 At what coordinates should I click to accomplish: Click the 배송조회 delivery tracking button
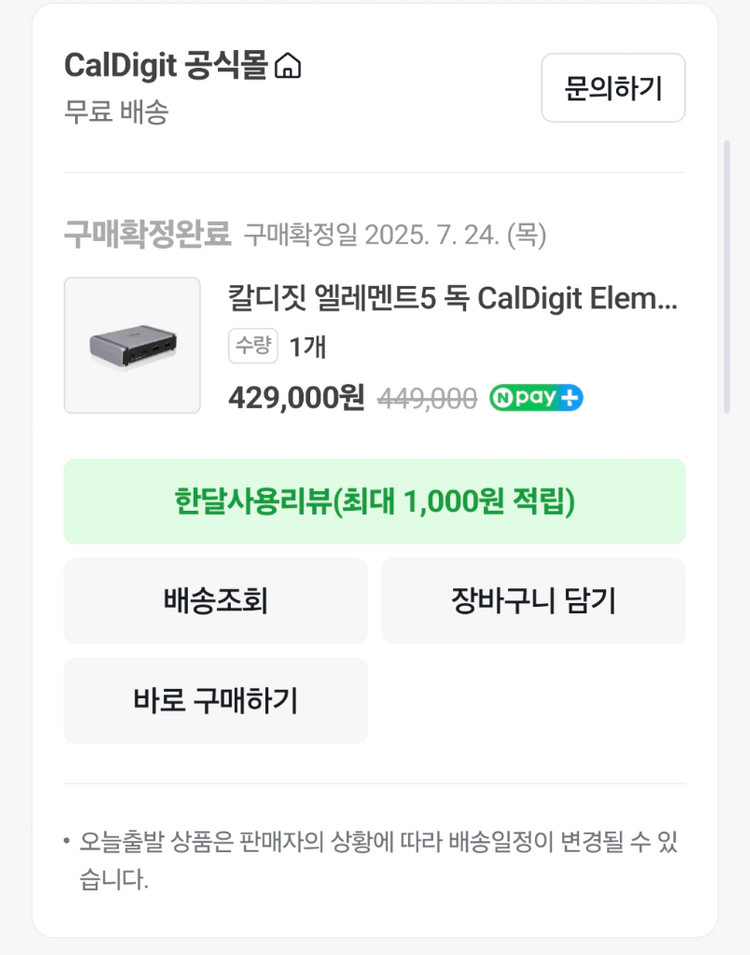(x=215, y=600)
